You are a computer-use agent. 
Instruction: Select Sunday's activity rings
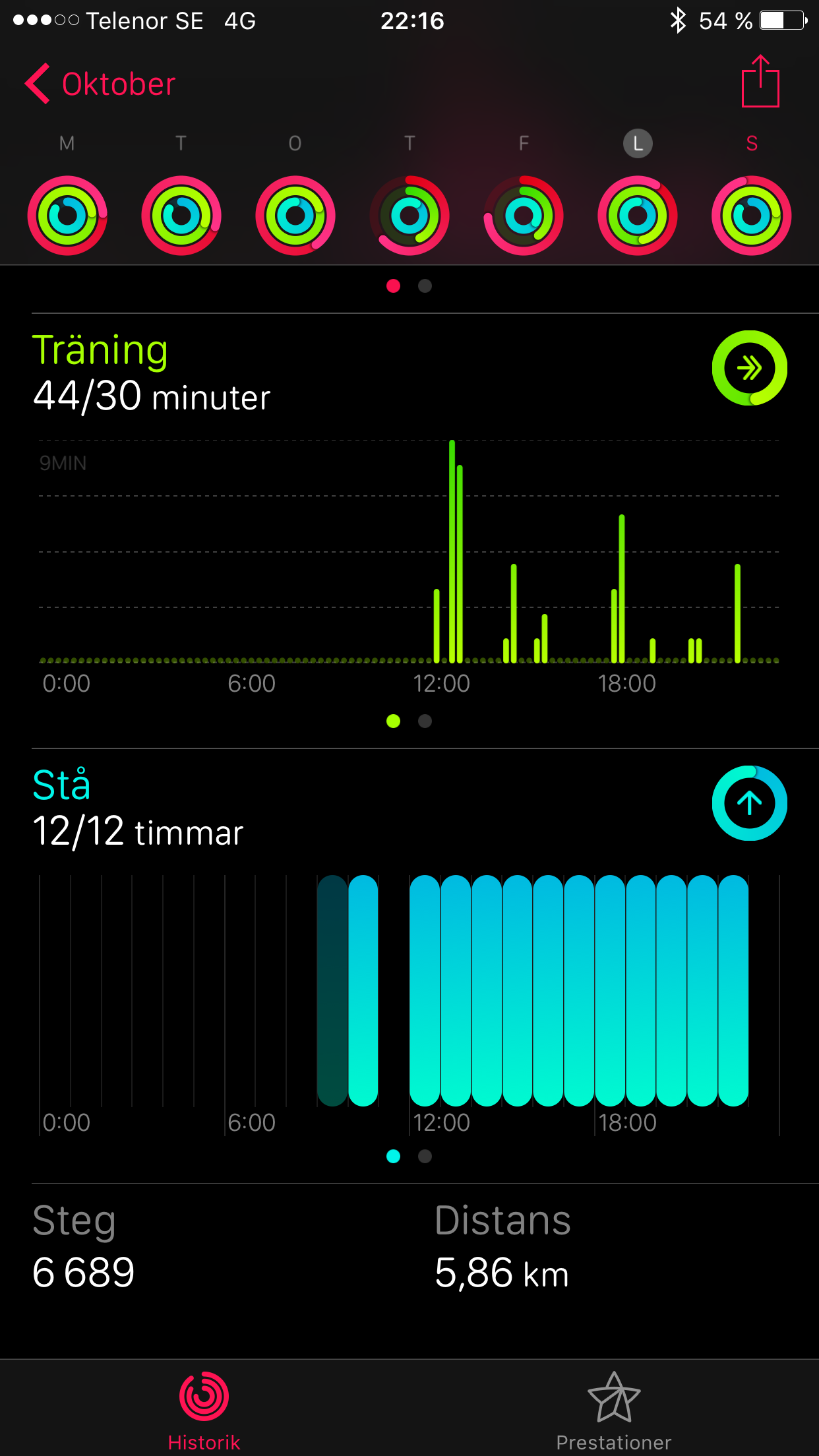click(751, 215)
